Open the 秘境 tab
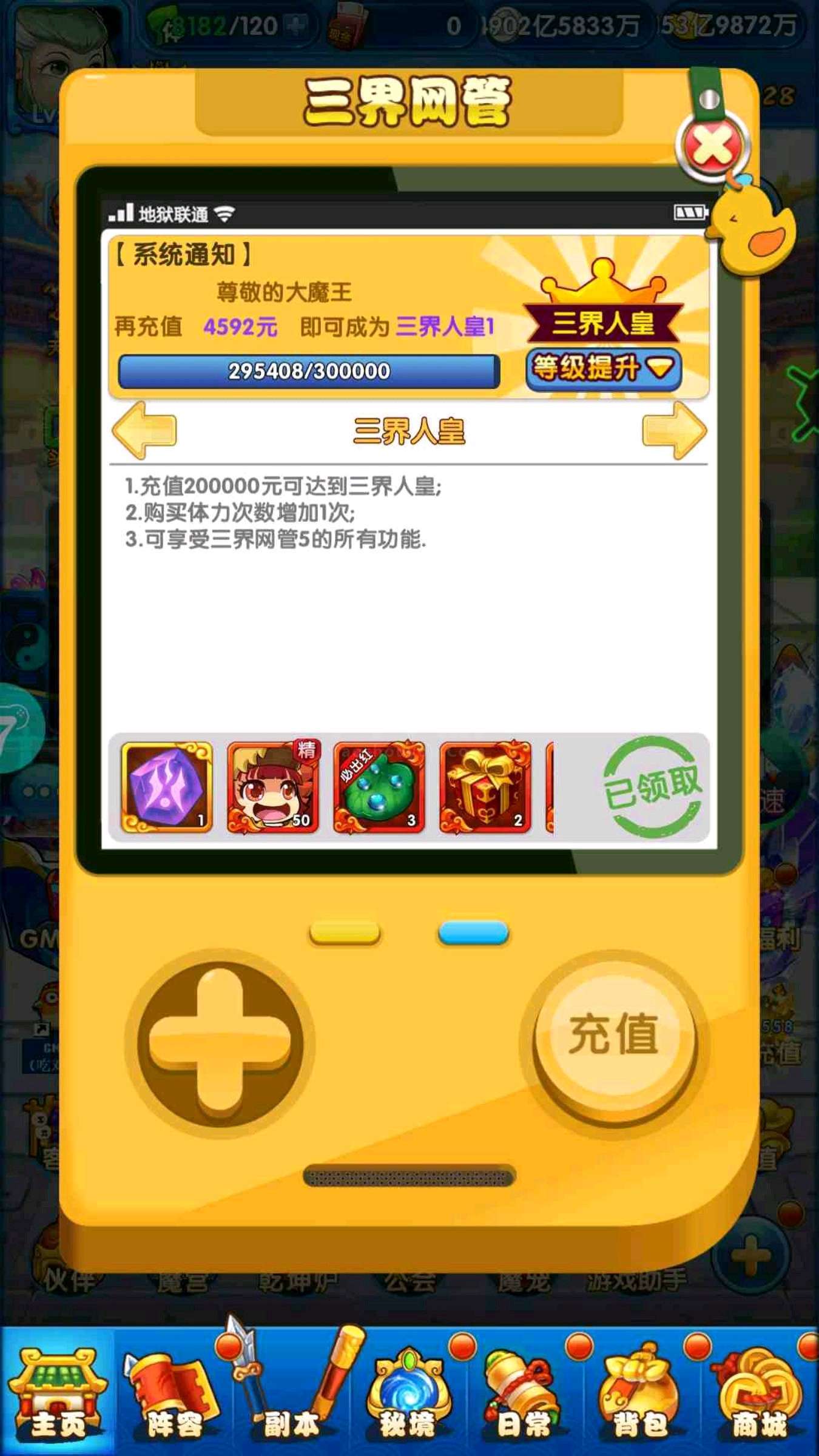Image resolution: width=819 pixels, height=1456 pixels. [408, 1395]
